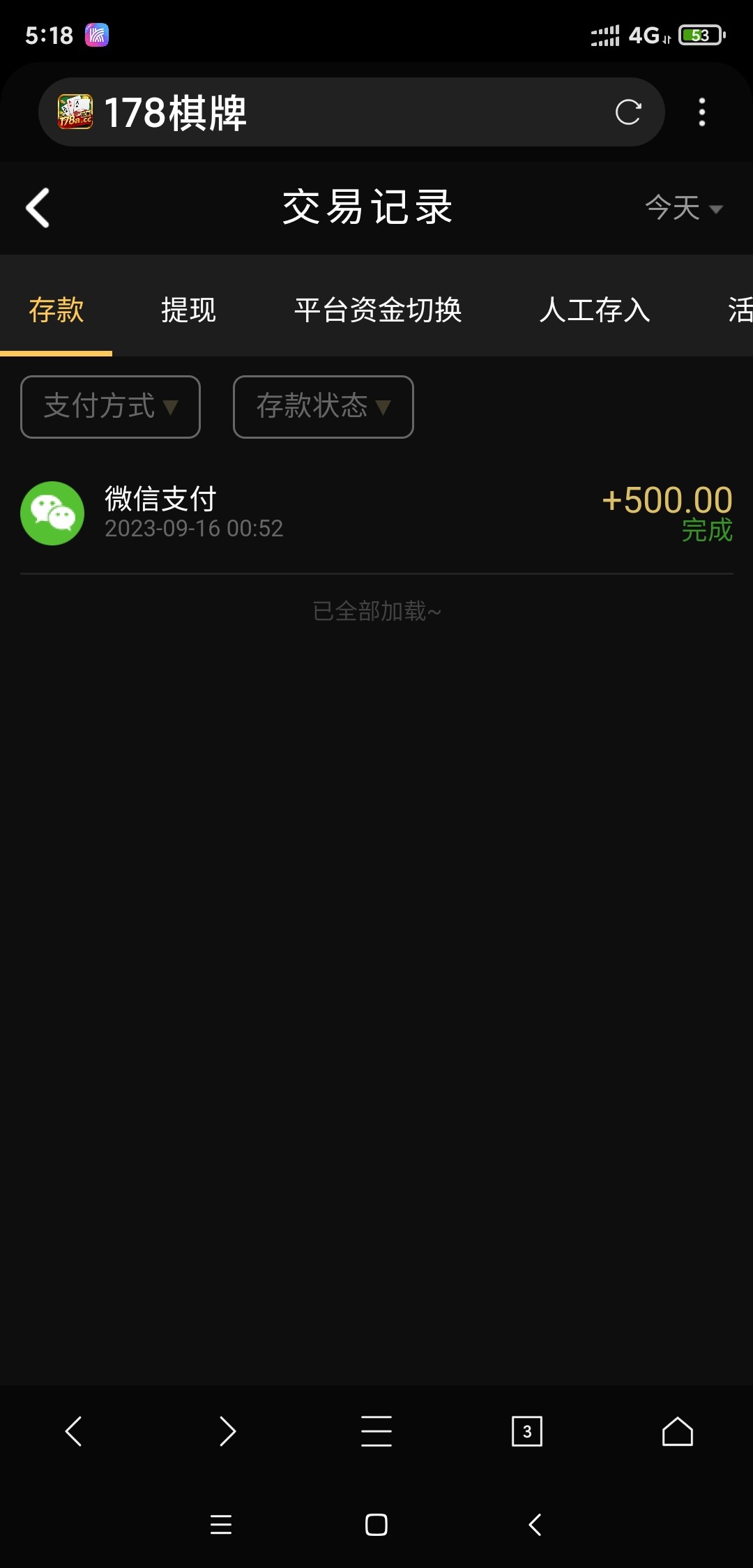
Task: Open the 存款状态 deposit status filter
Action: (322, 407)
